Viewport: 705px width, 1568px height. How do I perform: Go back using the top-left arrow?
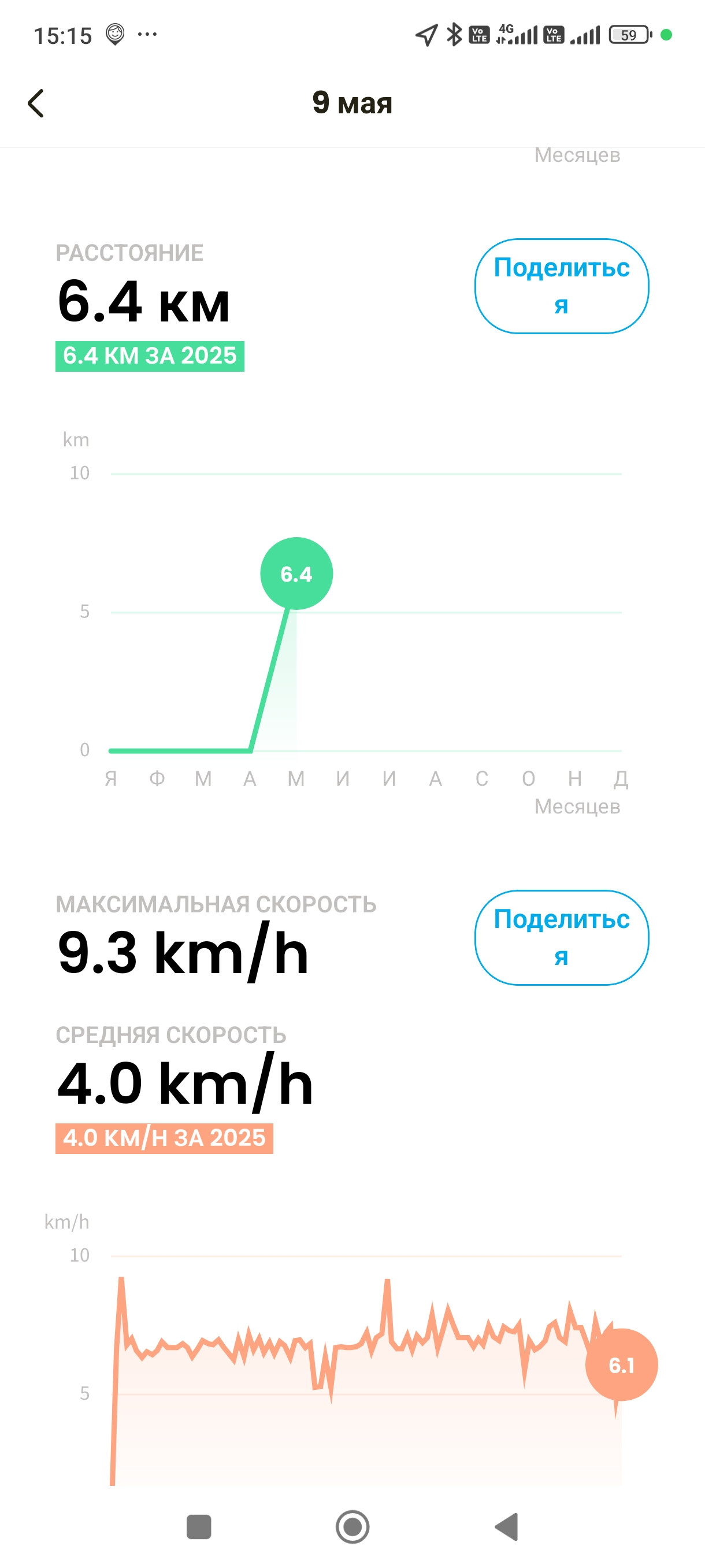coord(36,103)
